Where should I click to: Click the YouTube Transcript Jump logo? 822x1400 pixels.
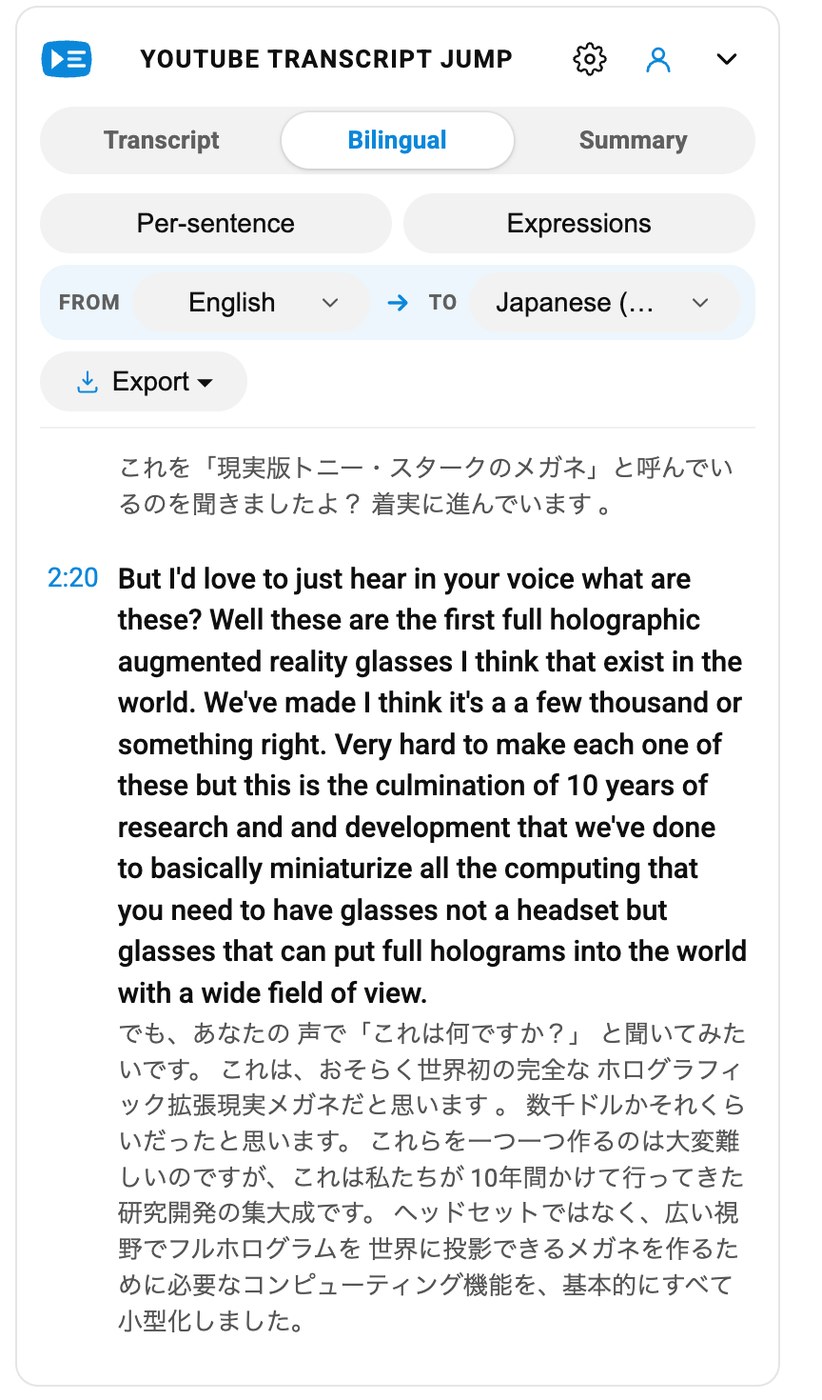66,59
